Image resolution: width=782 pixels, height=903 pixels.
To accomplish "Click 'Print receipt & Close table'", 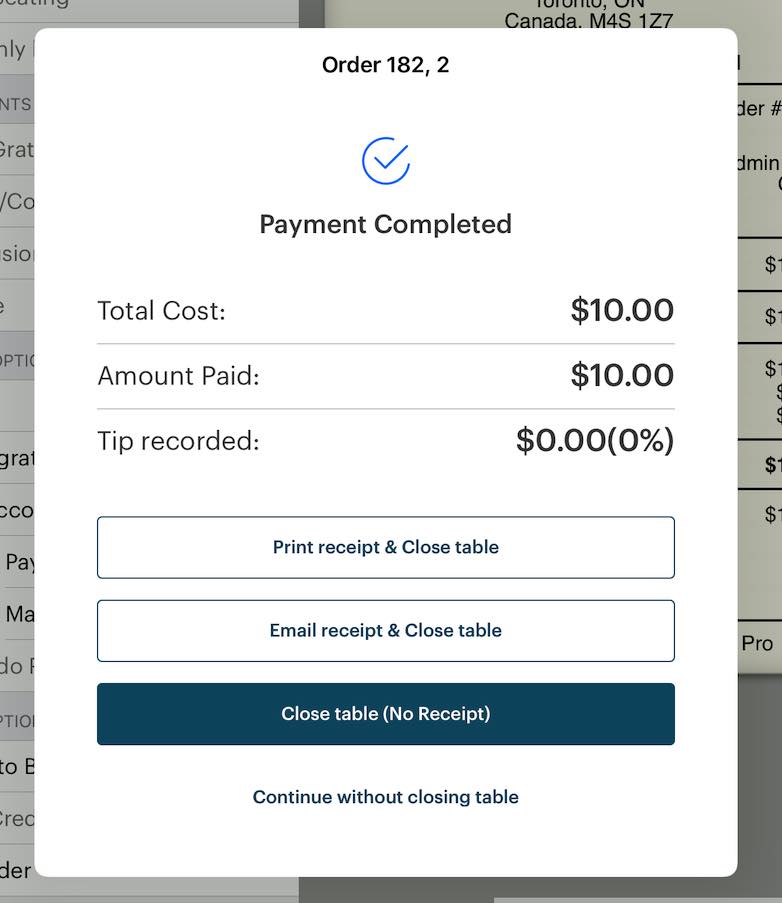I will [385, 547].
